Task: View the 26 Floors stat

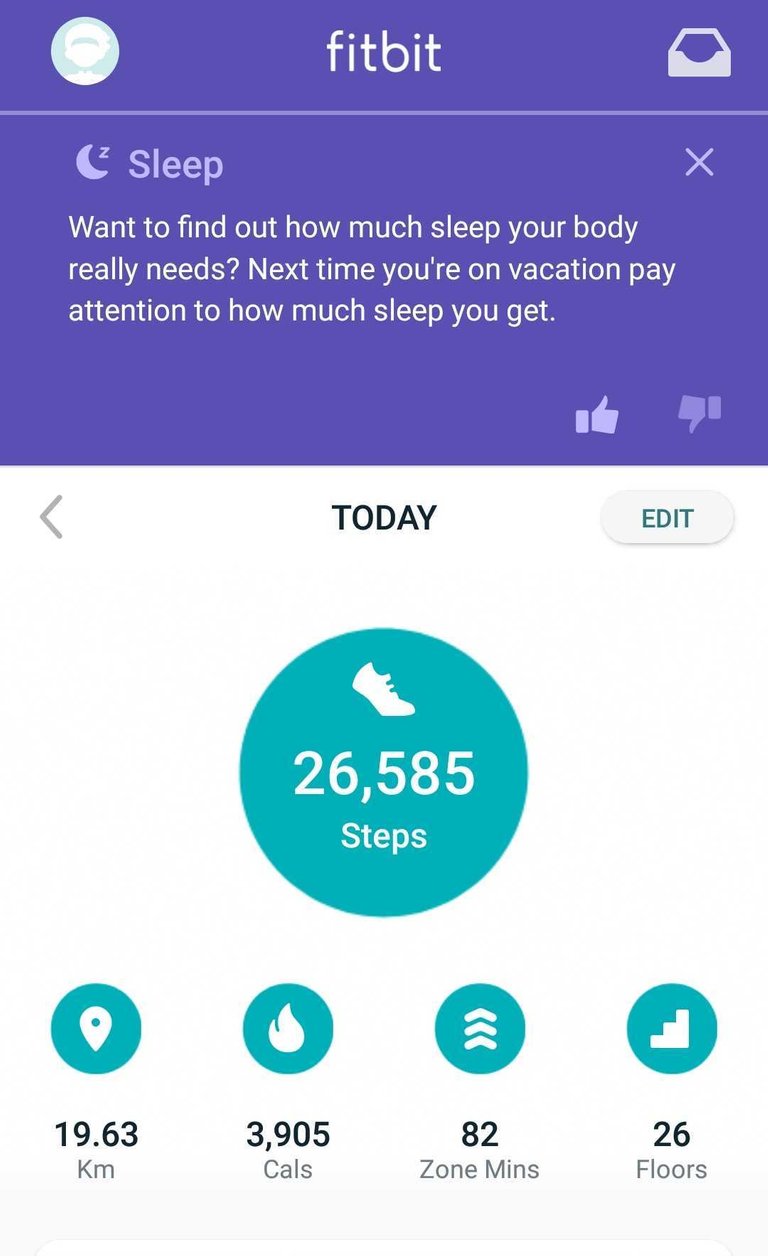Action: [672, 1029]
